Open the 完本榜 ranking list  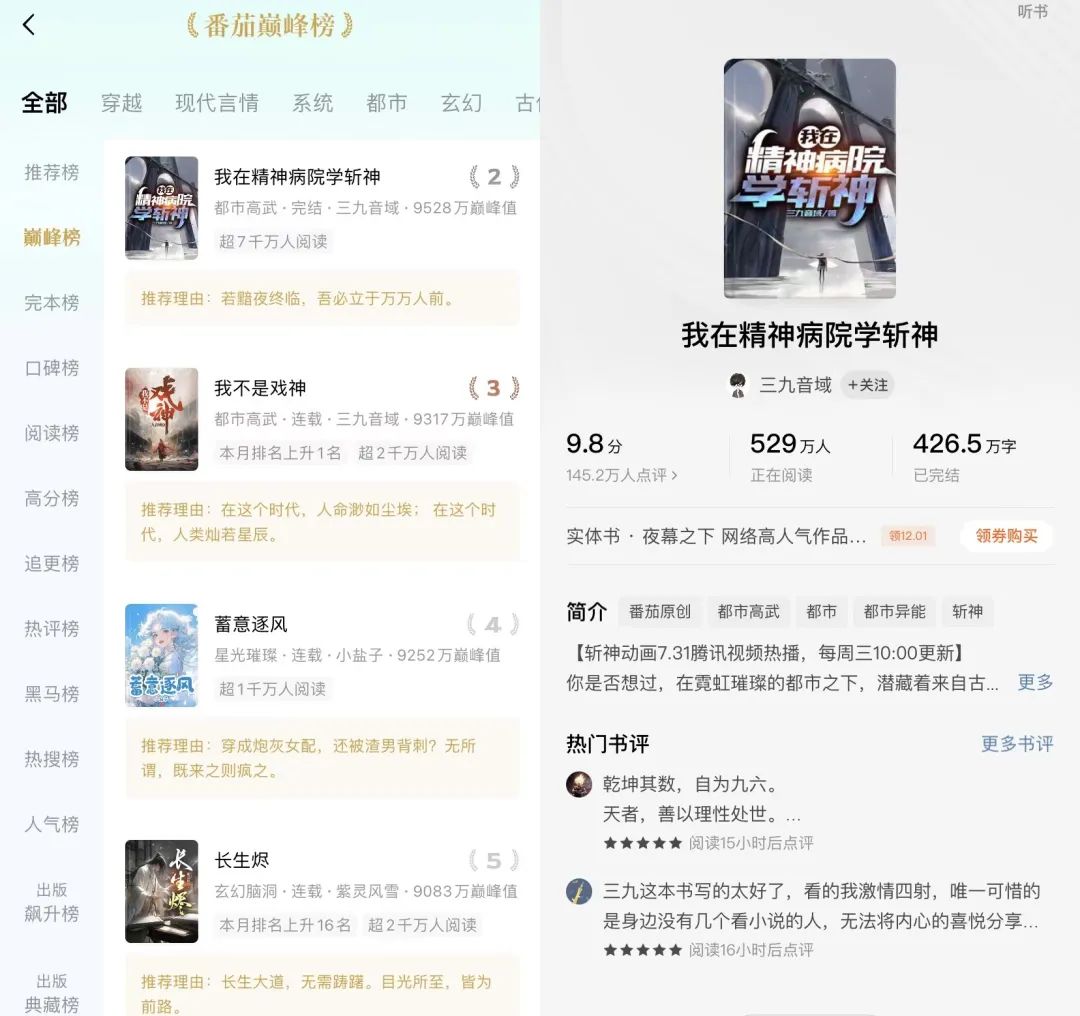tap(52, 302)
